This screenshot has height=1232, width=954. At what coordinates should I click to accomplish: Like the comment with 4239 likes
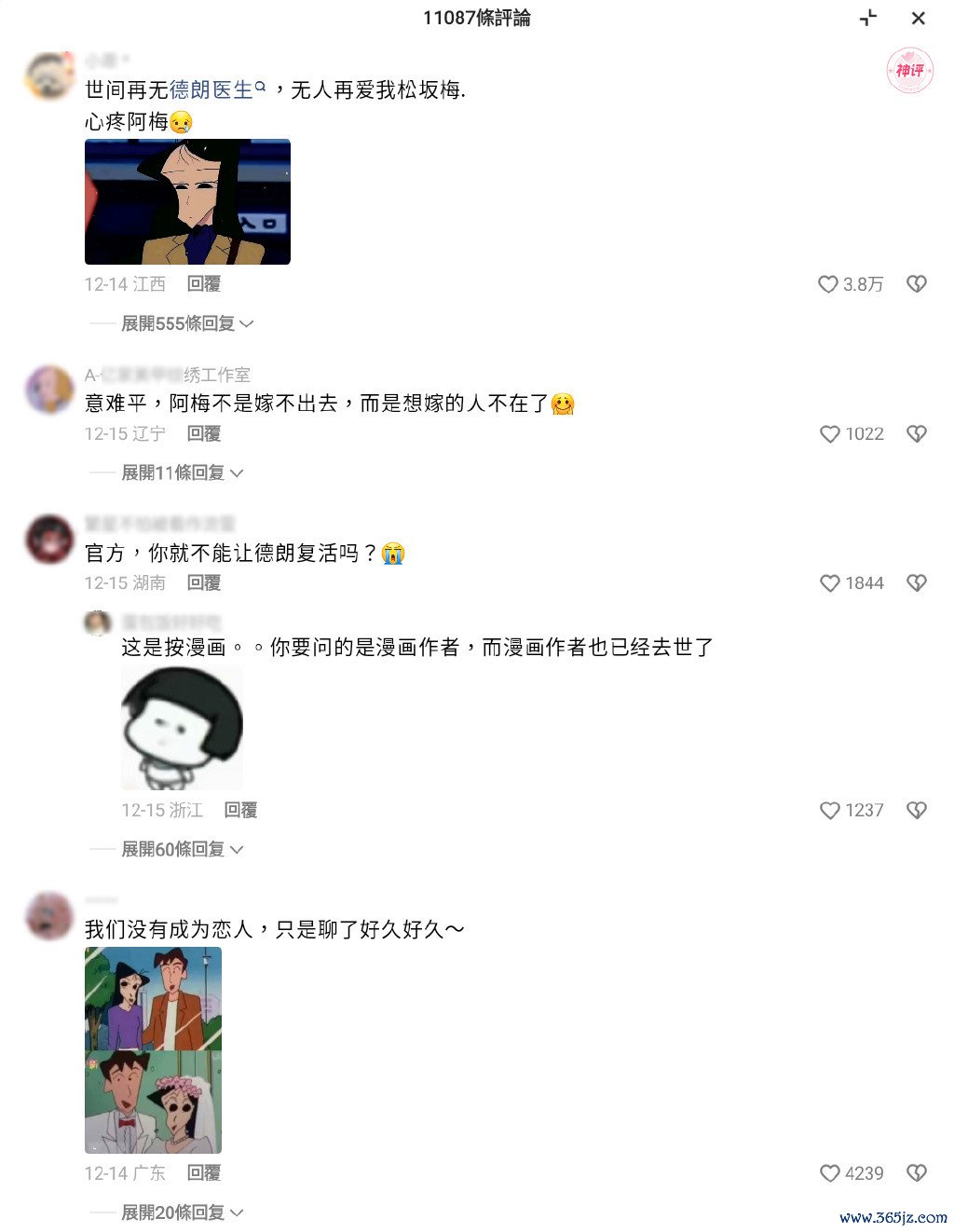829,1173
